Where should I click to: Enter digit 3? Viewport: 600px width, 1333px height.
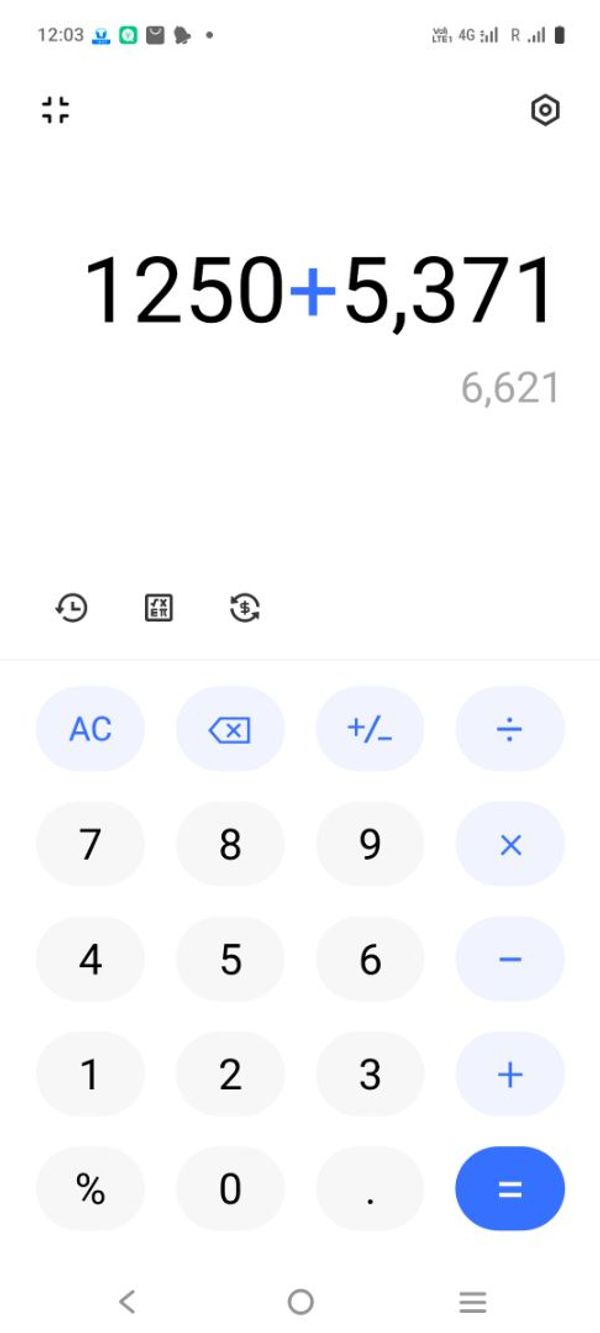(x=370, y=1075)
